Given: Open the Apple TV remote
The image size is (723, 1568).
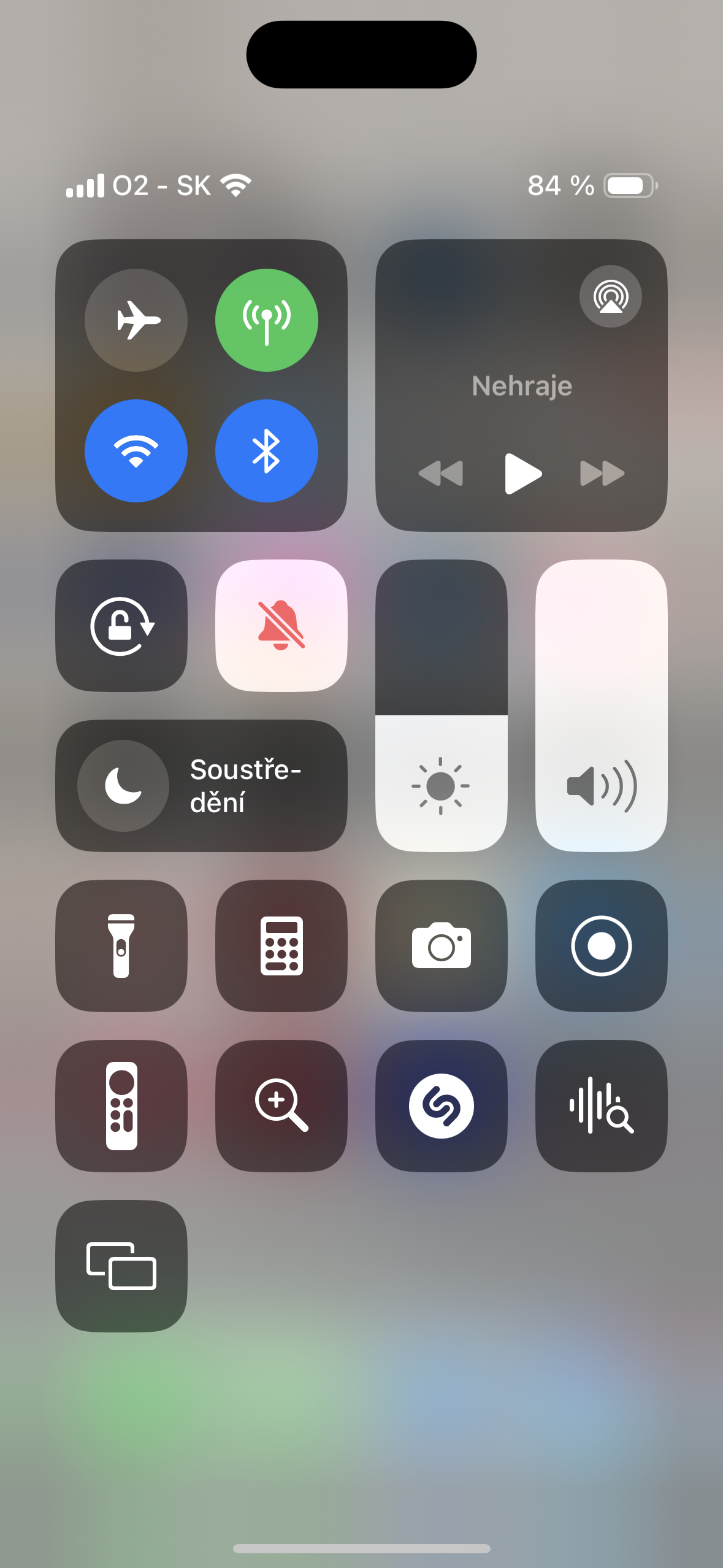Looking at the screenshot, I should [121, 1107].
